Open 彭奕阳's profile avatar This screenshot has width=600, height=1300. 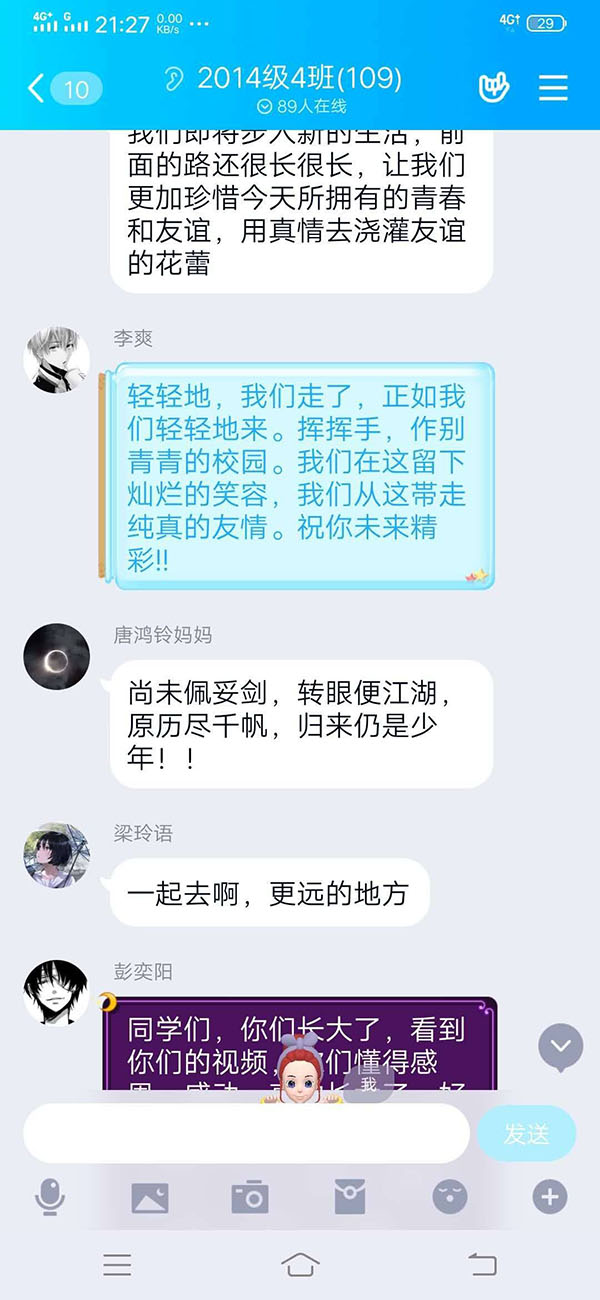coord(57,994)
